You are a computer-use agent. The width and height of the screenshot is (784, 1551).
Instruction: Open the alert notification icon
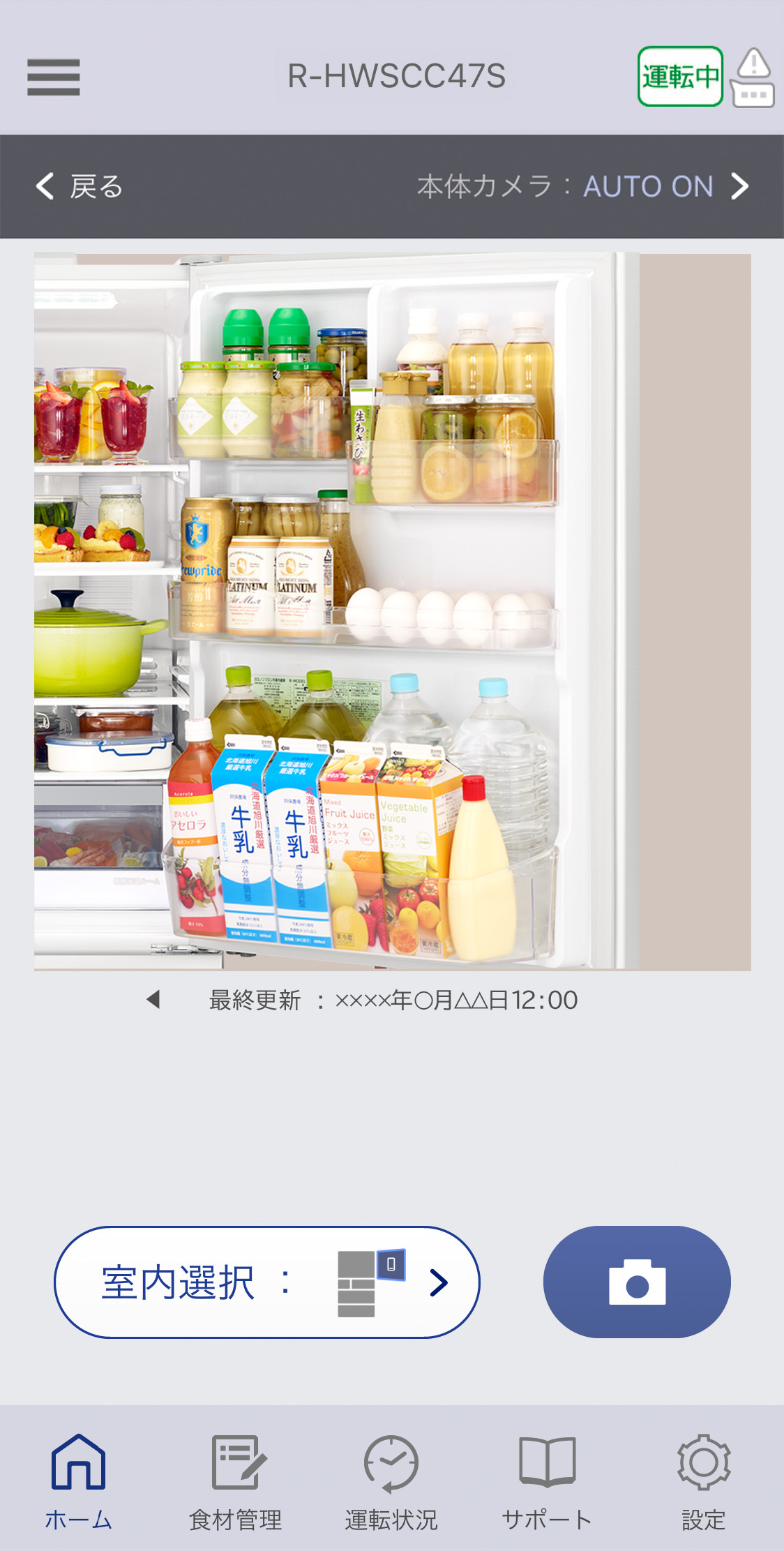[x=753, y=78]
